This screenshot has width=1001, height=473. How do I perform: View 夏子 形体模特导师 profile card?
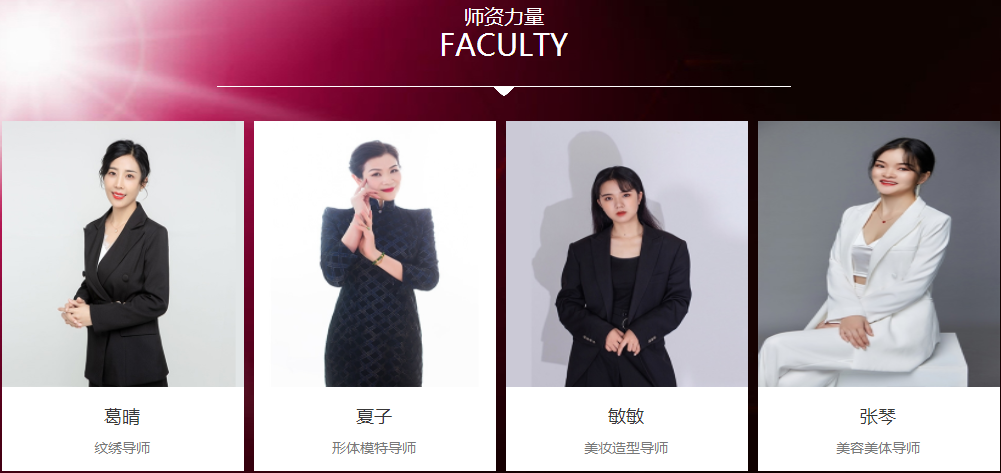click(x=374, y=295)
